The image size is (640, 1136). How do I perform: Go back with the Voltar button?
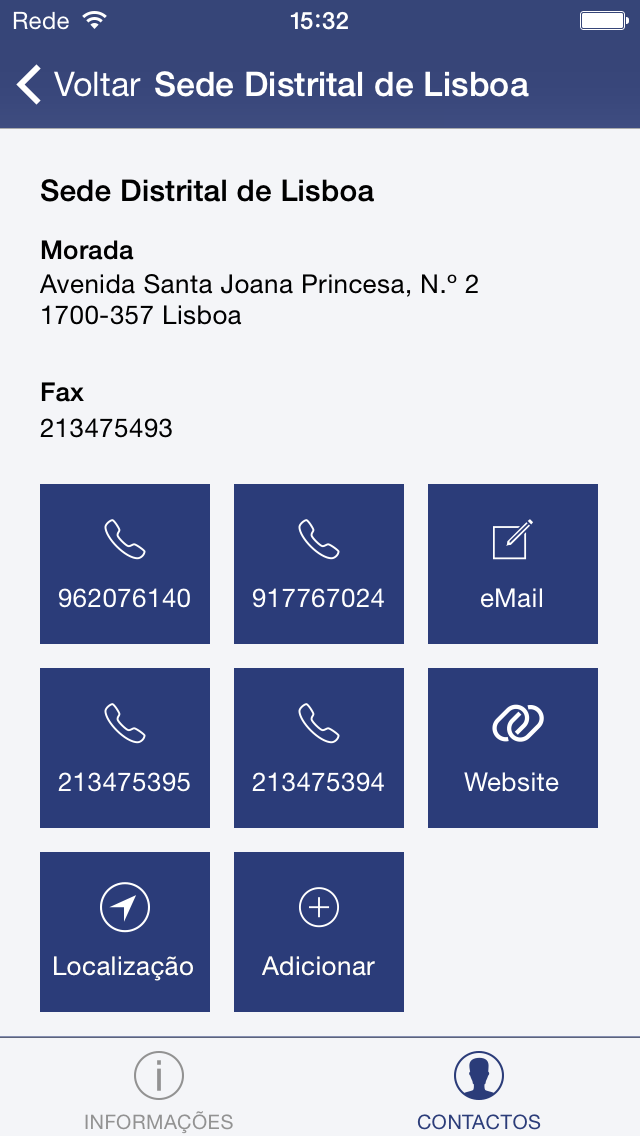pyautogui.click(x=78, y=85)
